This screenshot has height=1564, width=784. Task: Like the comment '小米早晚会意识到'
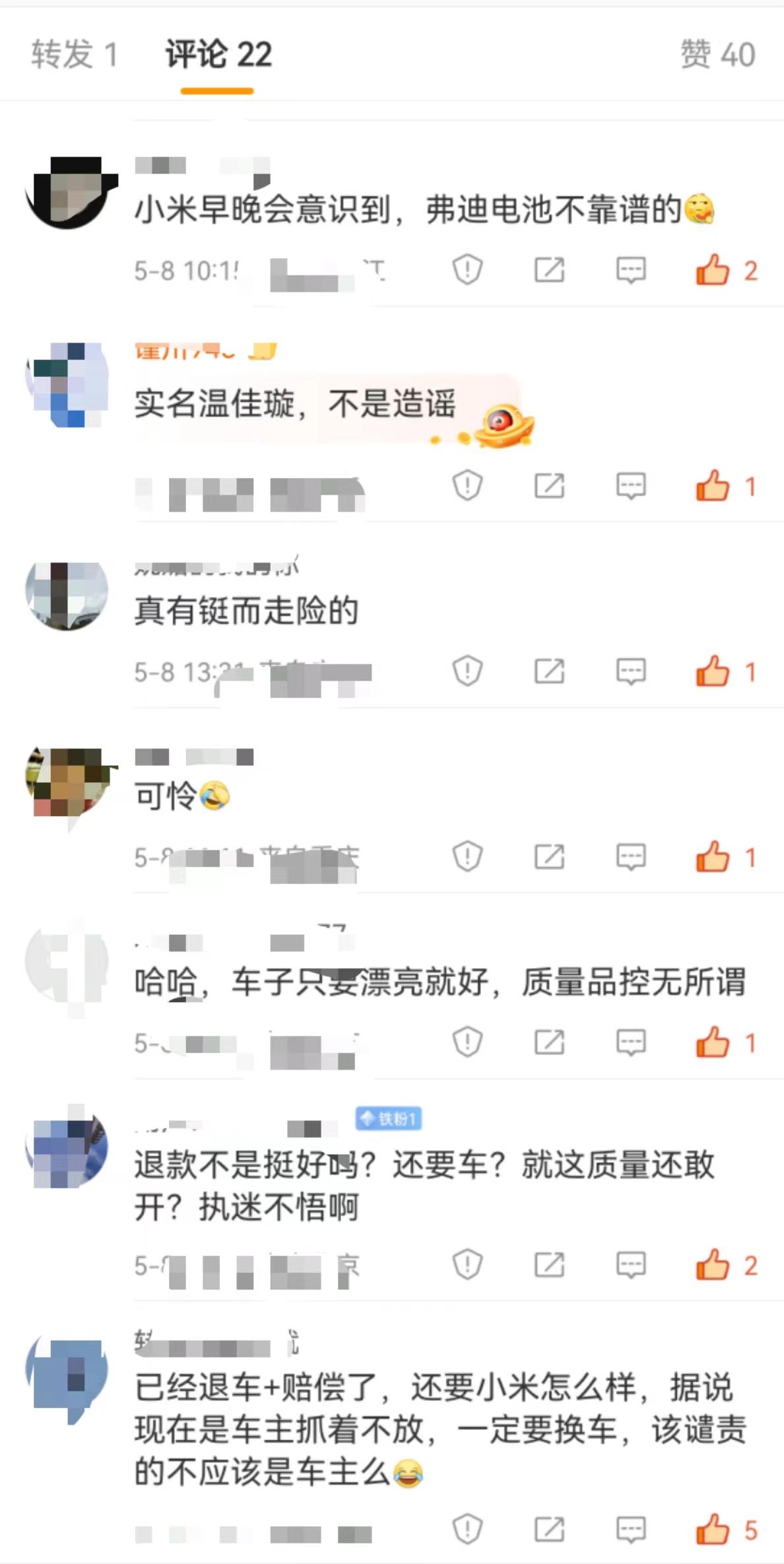[713, 270]
